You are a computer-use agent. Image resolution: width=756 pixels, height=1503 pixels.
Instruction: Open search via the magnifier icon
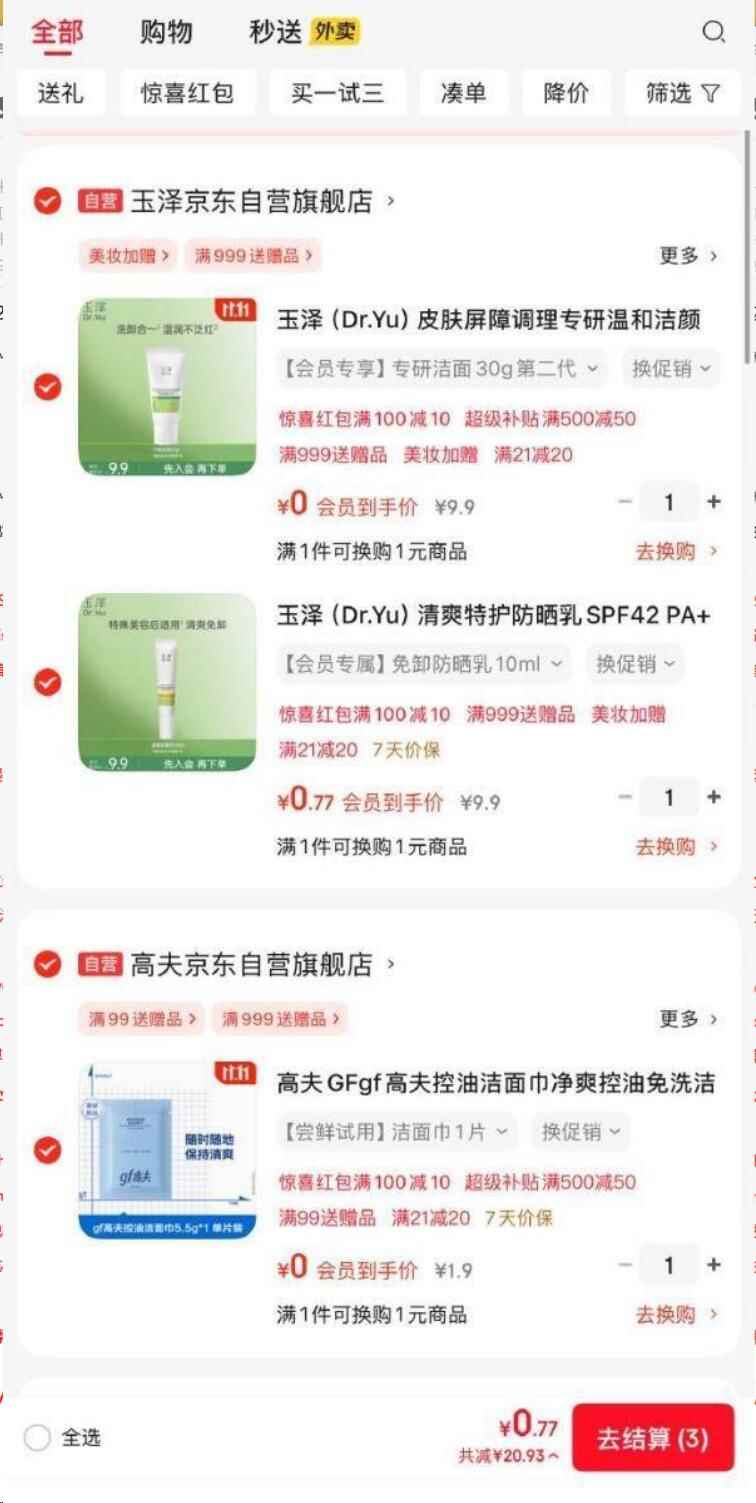click(x=714, y=32)
